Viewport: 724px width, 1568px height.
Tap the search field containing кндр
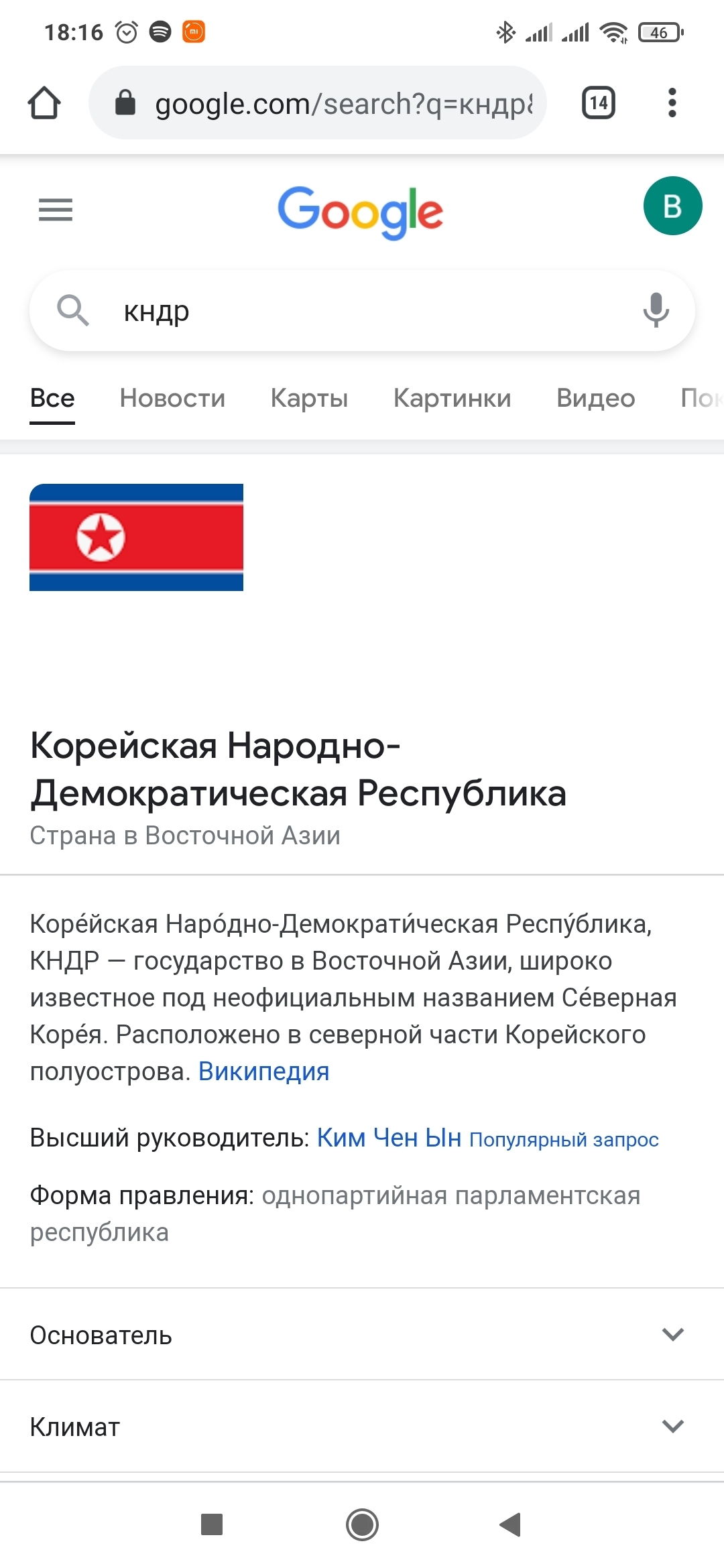tap(362, 311)
